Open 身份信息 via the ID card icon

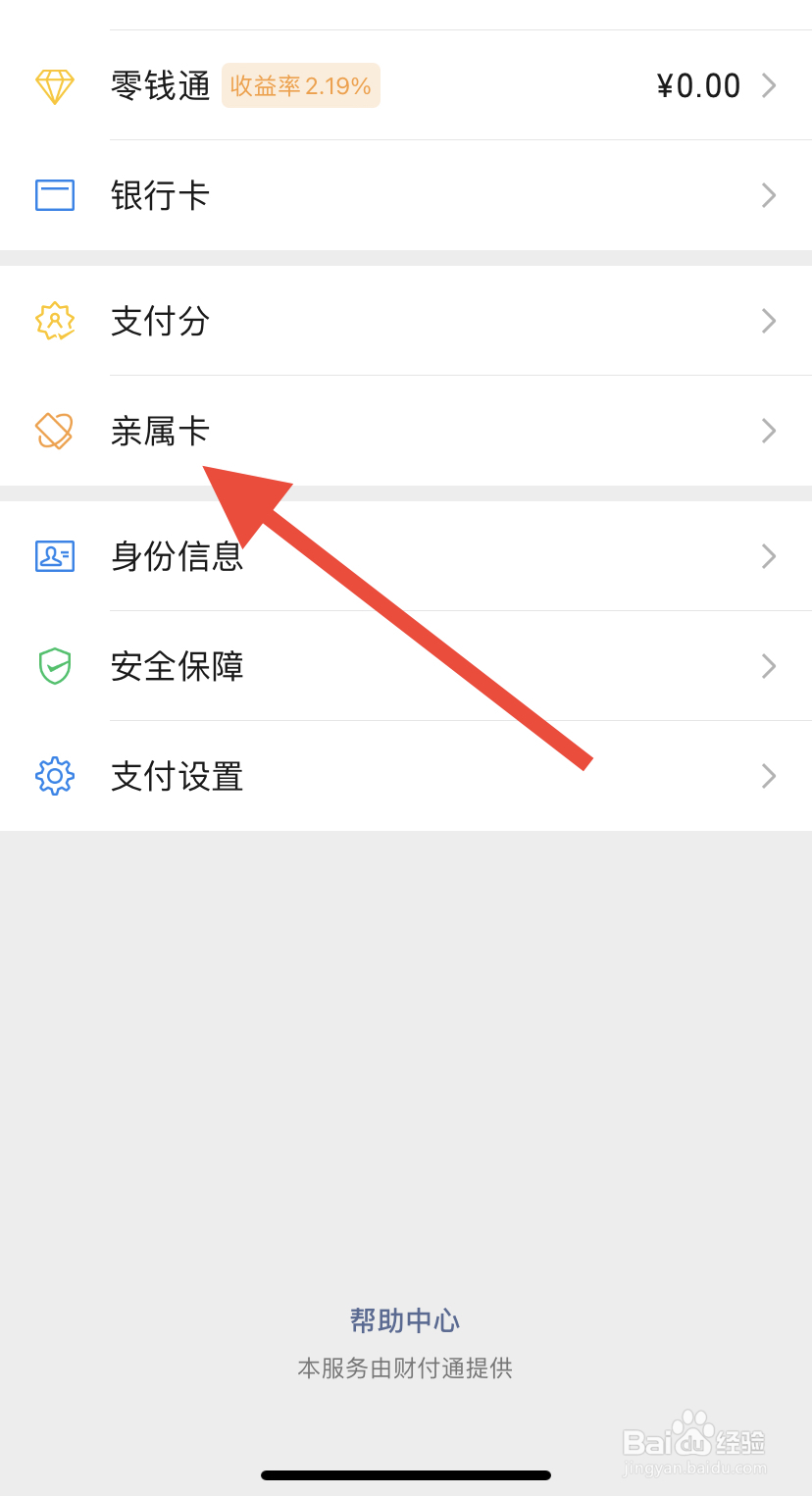55,556
